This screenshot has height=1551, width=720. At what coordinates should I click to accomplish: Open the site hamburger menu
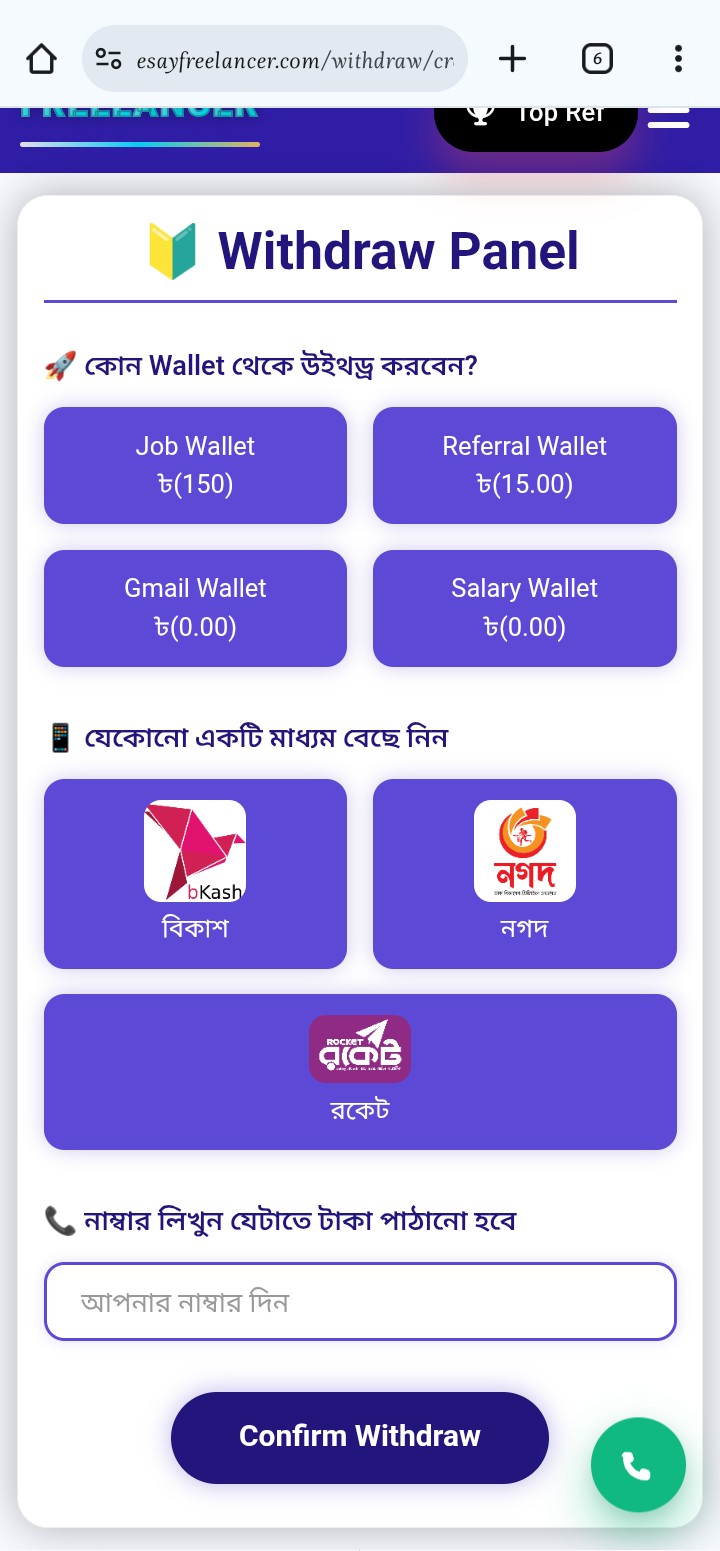coord(668,115)
